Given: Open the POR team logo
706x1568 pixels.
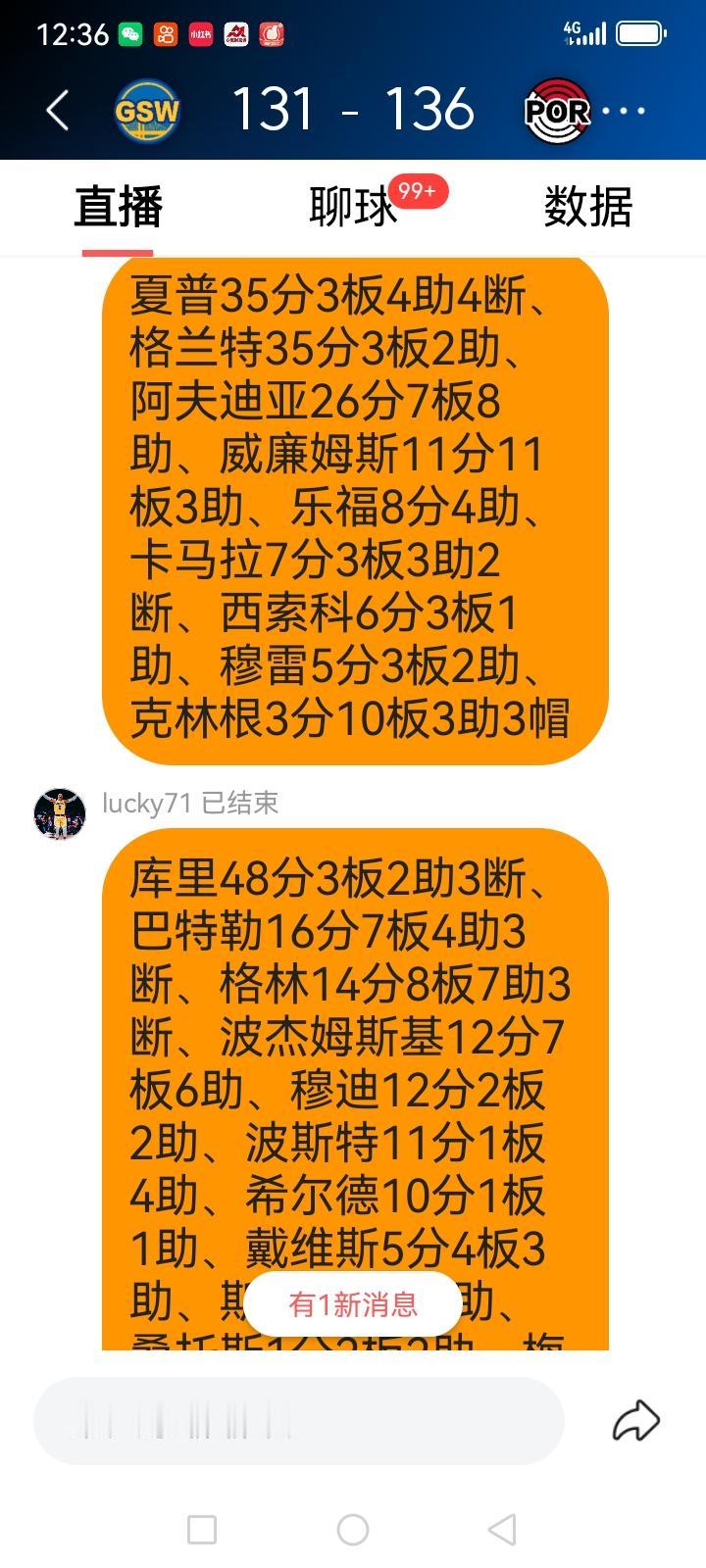Looking at the screenshot, I should [559, 111].
